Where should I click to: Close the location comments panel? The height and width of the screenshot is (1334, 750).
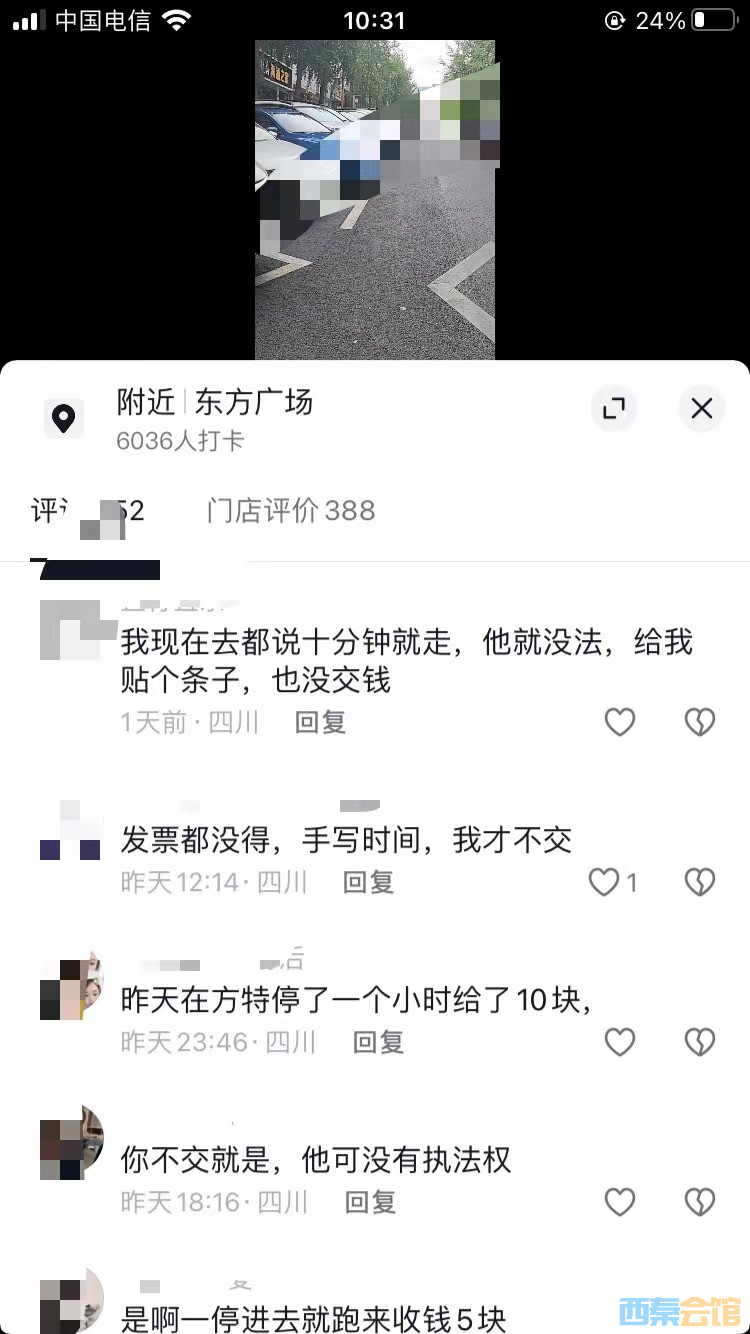click(701, 408)
